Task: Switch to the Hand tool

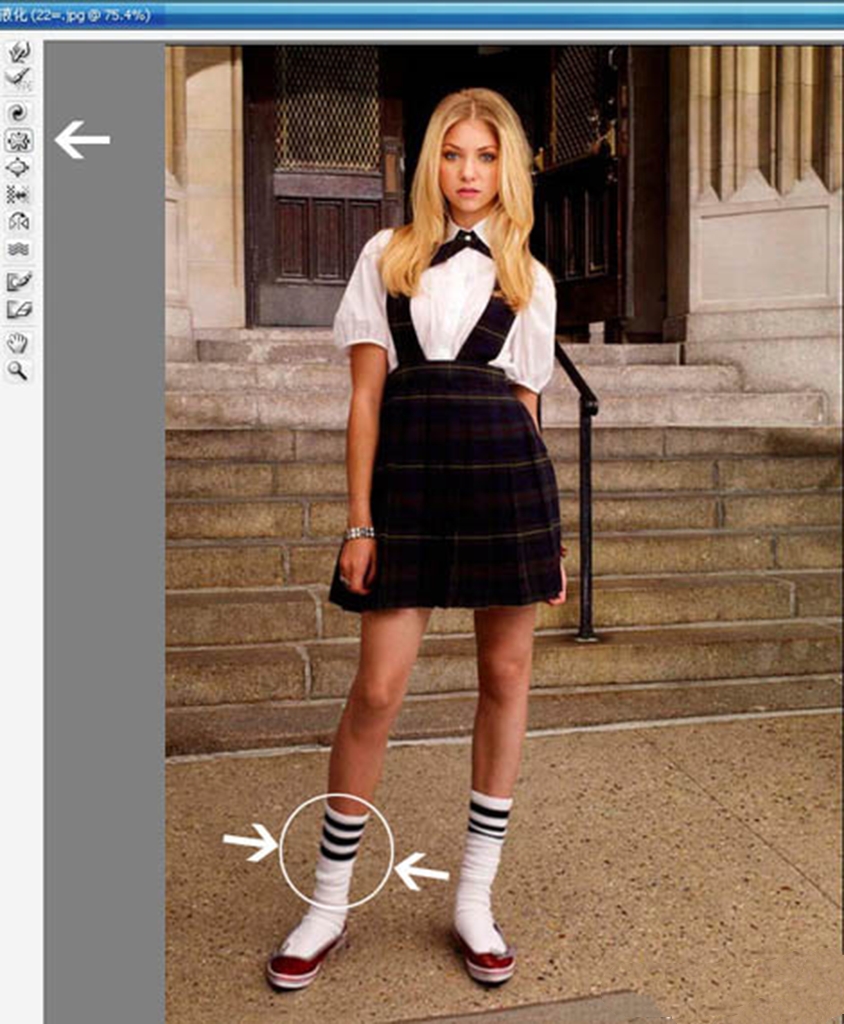Action: coord(19,343)
